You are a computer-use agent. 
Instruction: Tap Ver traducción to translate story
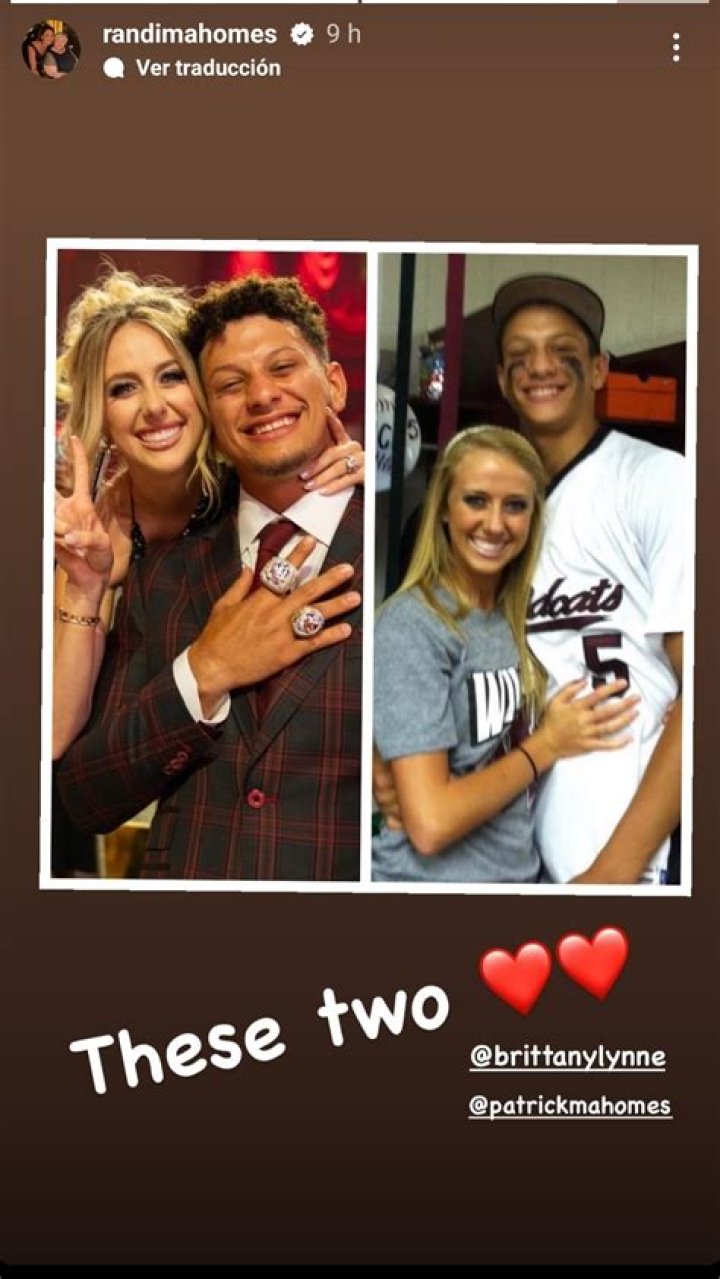207,68
